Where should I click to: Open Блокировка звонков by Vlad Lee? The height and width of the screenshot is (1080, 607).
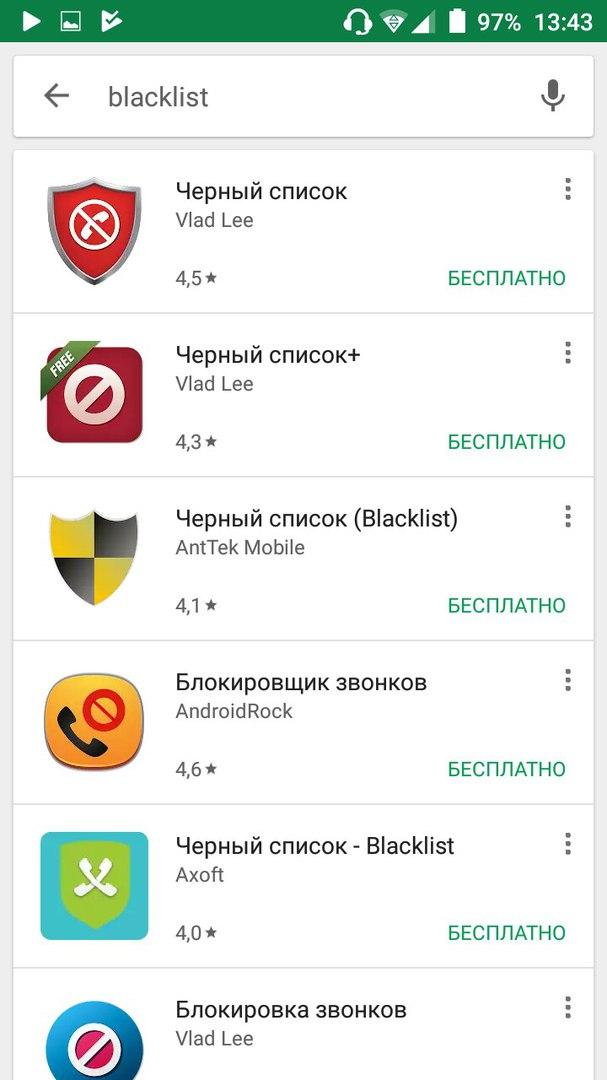click(303, 1024)
